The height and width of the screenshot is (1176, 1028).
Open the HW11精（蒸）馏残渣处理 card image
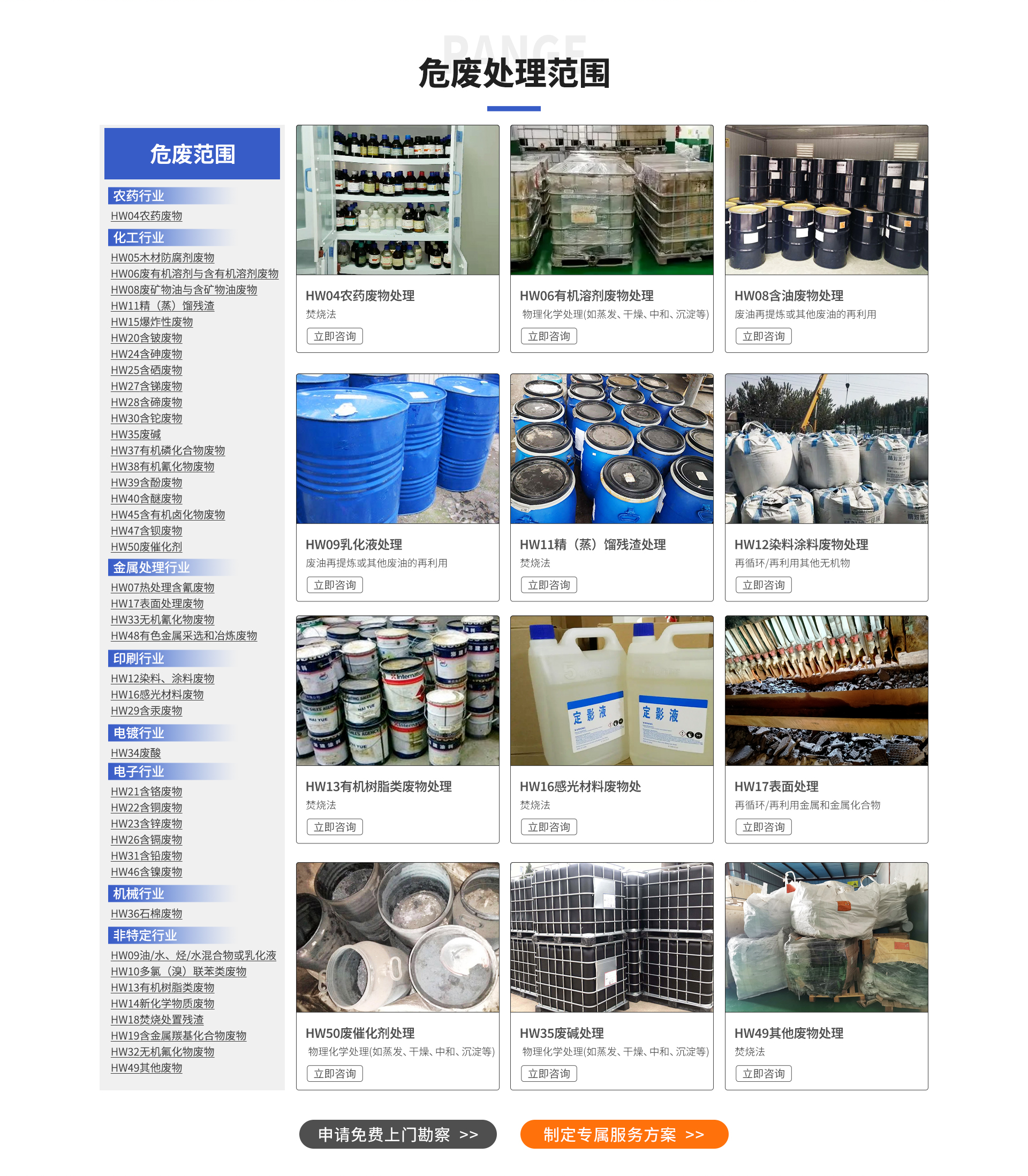[x=611, y=449]
